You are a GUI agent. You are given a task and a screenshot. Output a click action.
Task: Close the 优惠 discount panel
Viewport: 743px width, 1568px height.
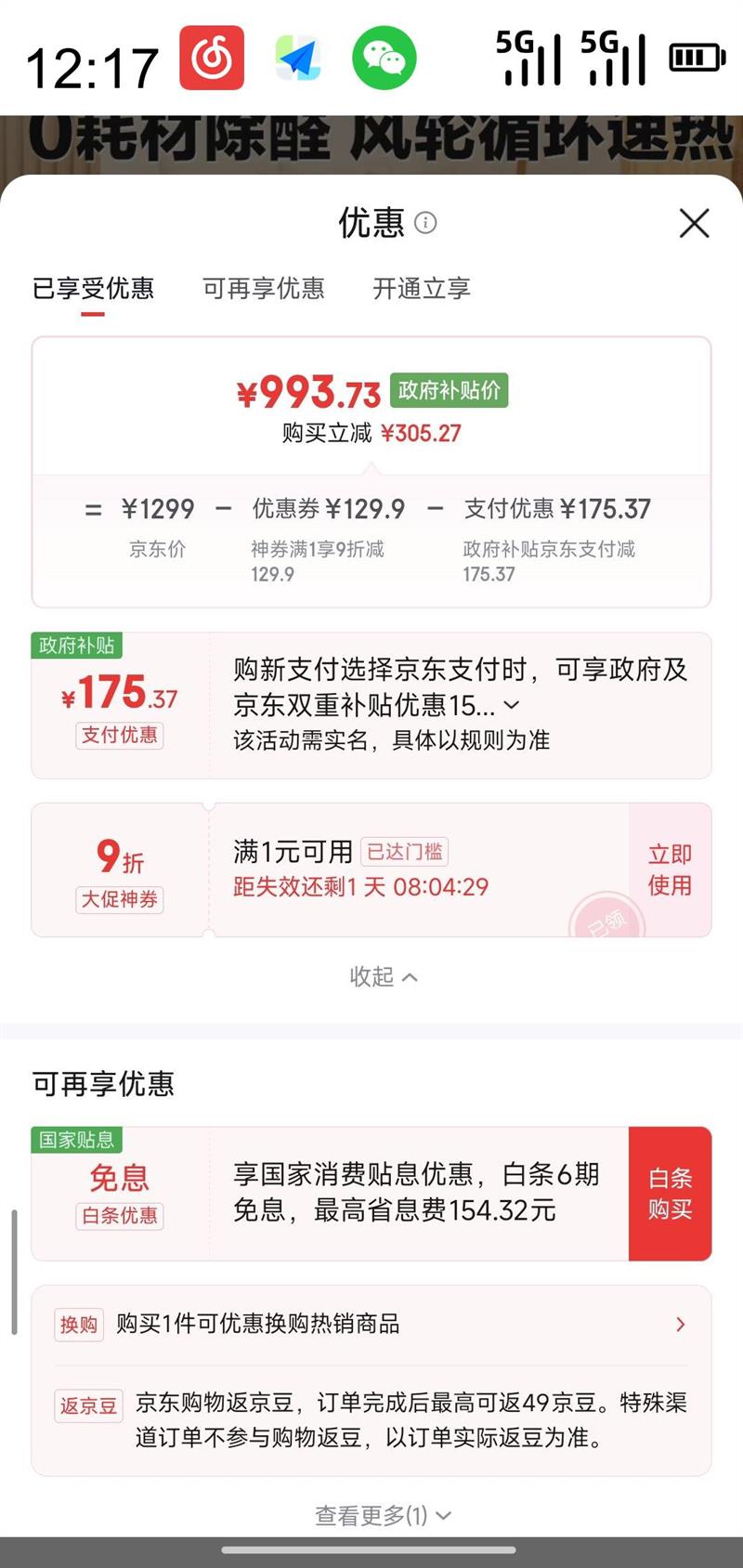coord(694,223)
